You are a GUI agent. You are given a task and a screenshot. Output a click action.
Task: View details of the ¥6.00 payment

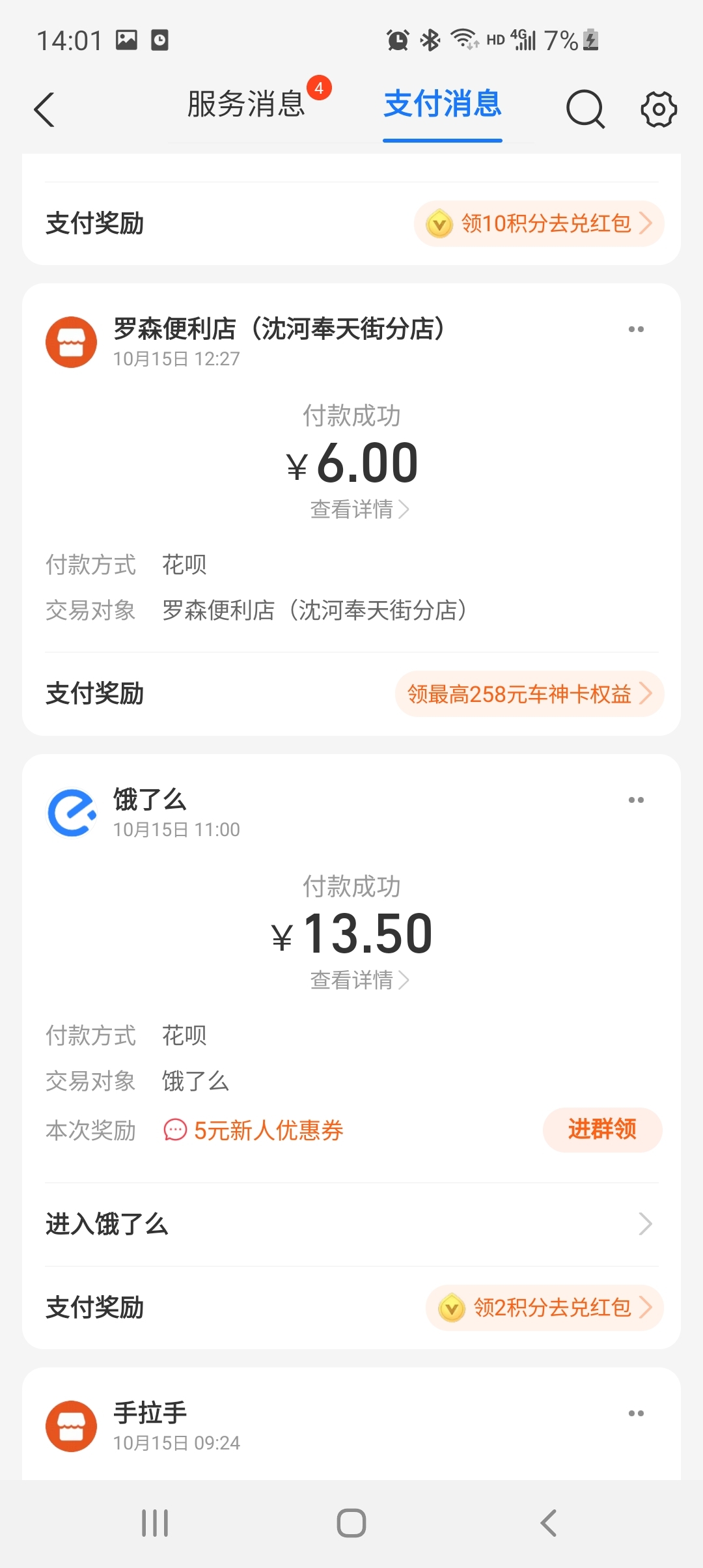pyautogui.click(x=359, y=509)
